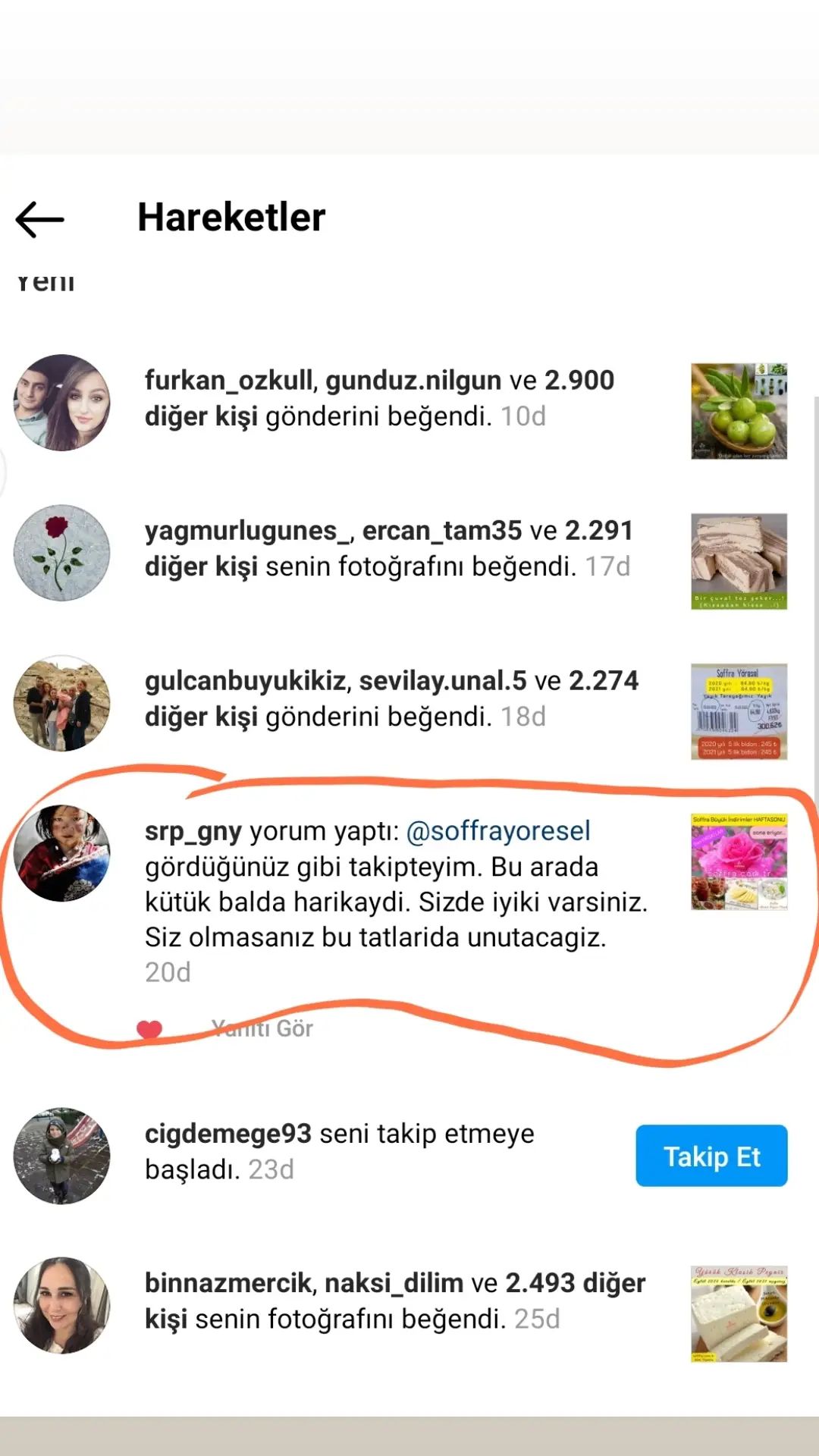Open the halva photo thumbnail
The width and height of the screenshot is (819, 1456).
(739, 561)
